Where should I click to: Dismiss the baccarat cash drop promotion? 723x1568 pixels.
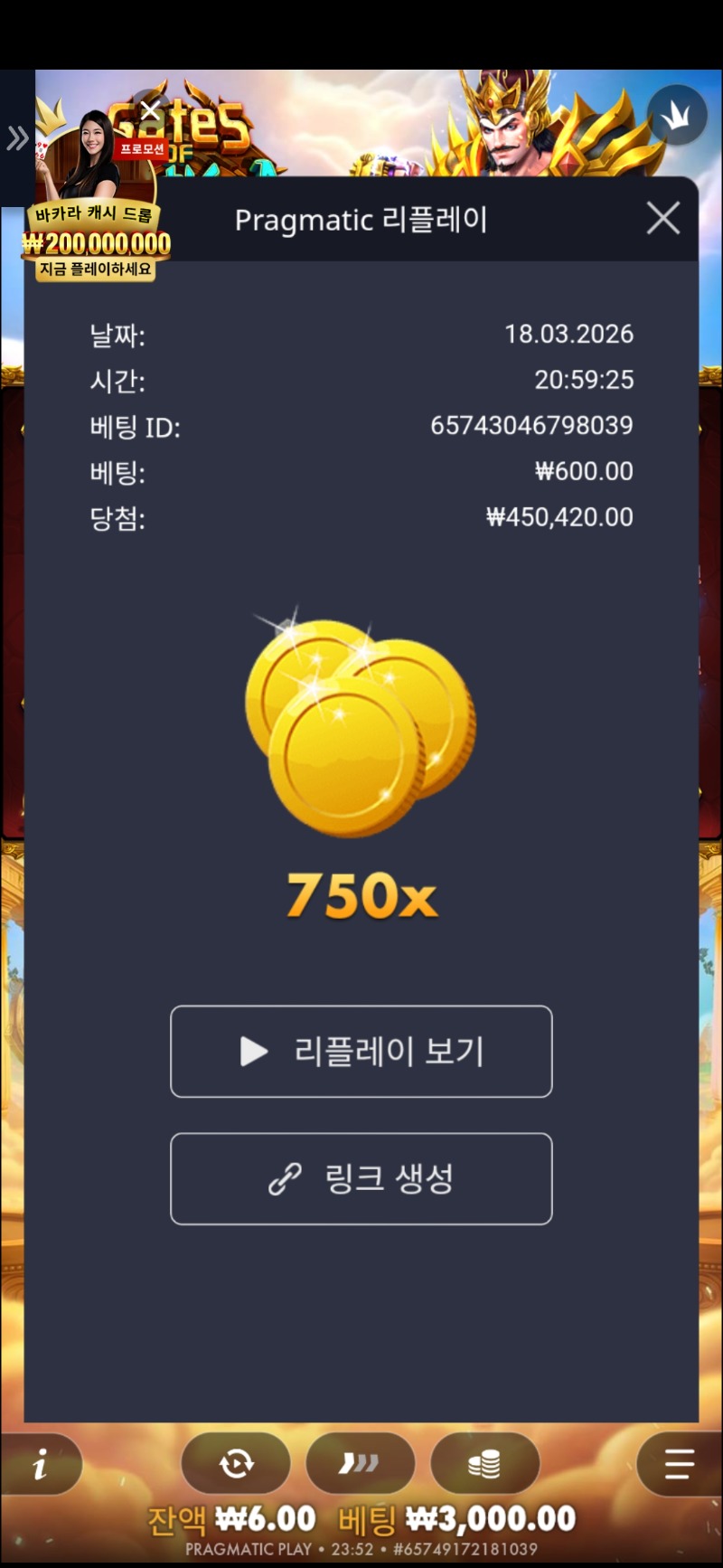point(150,109)
